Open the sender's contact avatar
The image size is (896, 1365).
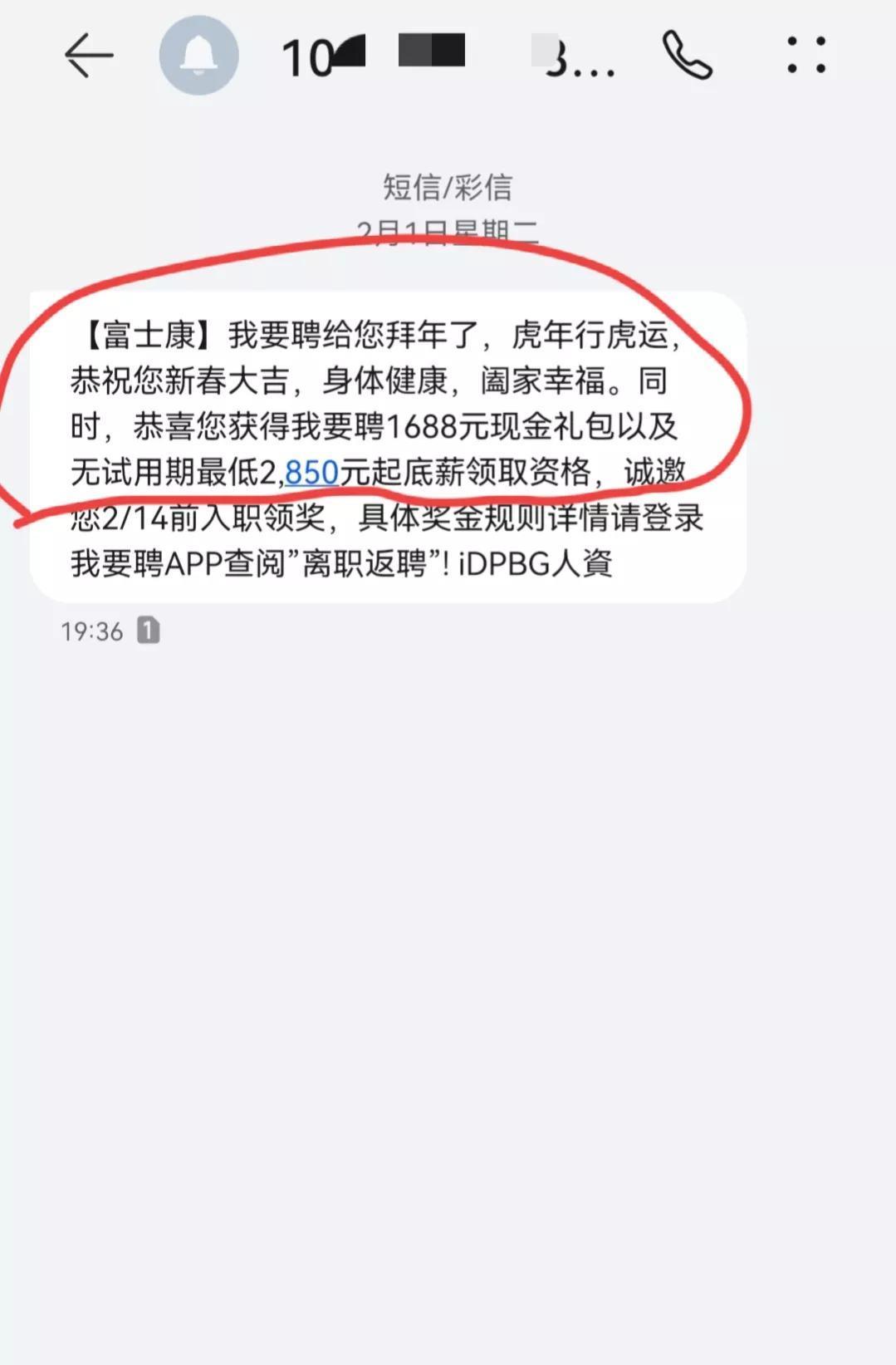(199, 56)
